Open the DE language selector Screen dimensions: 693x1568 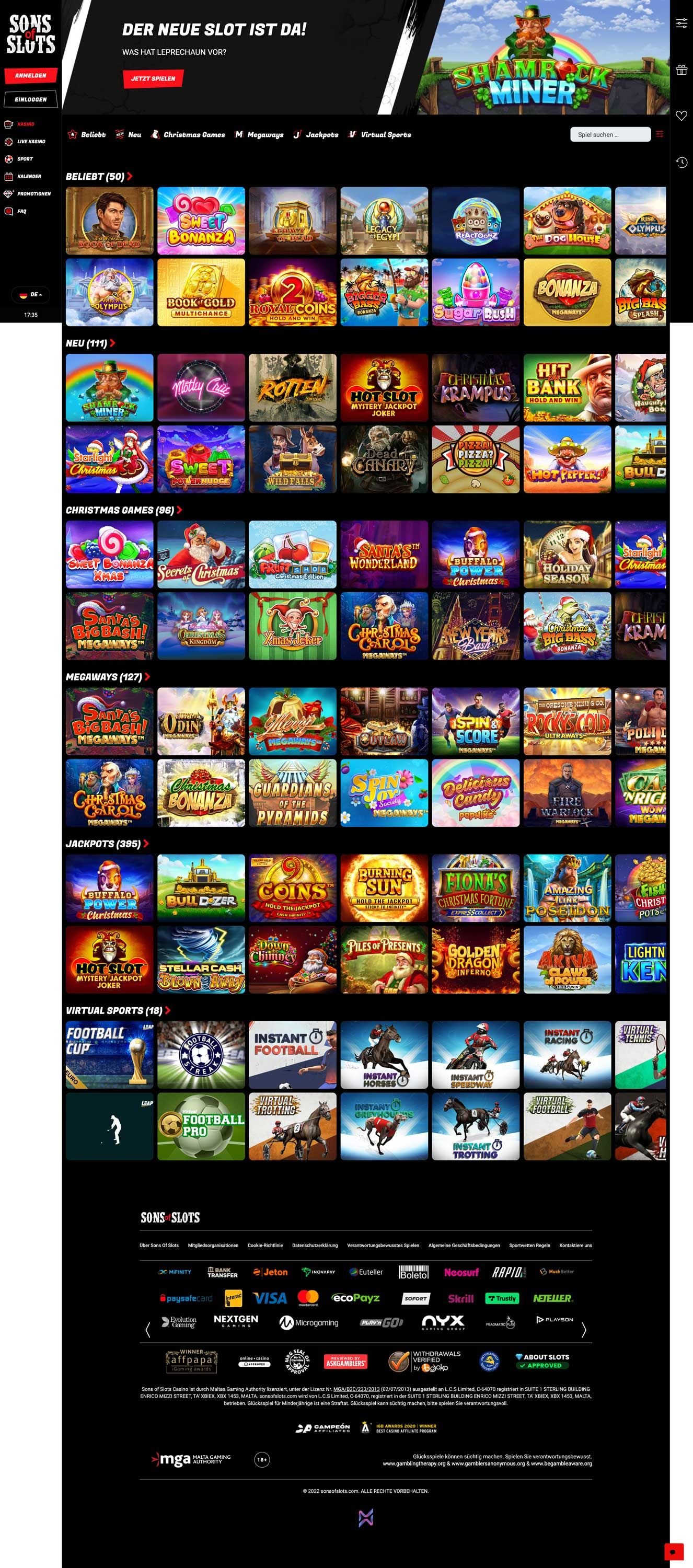point(30,295)
